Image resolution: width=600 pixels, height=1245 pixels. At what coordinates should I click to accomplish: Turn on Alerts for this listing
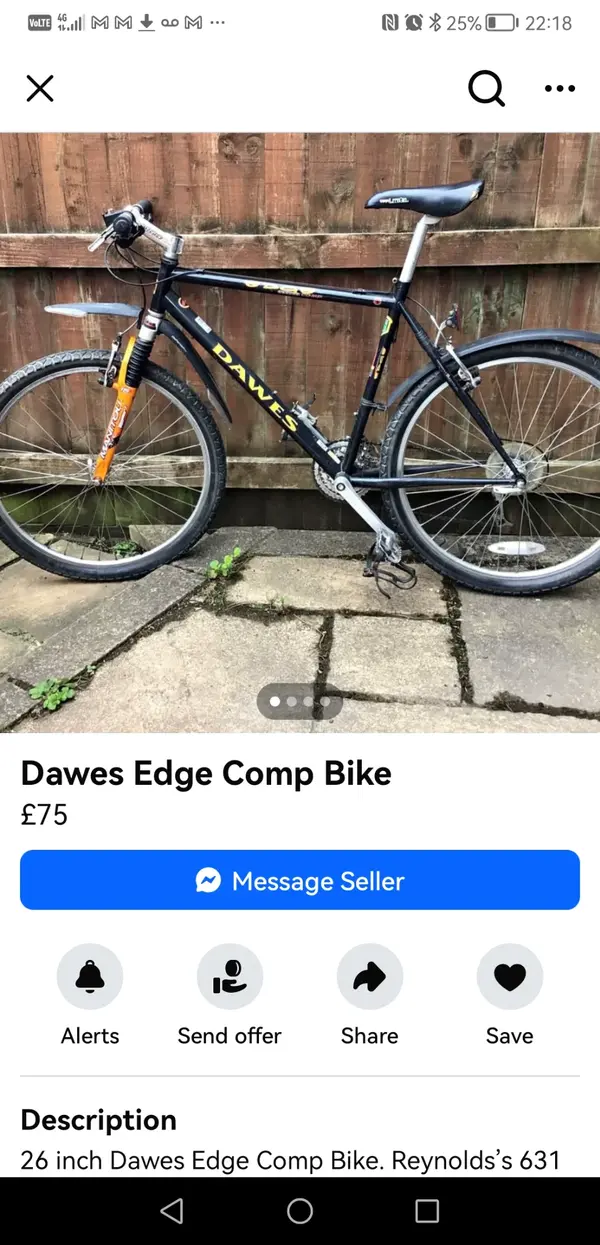90,976
